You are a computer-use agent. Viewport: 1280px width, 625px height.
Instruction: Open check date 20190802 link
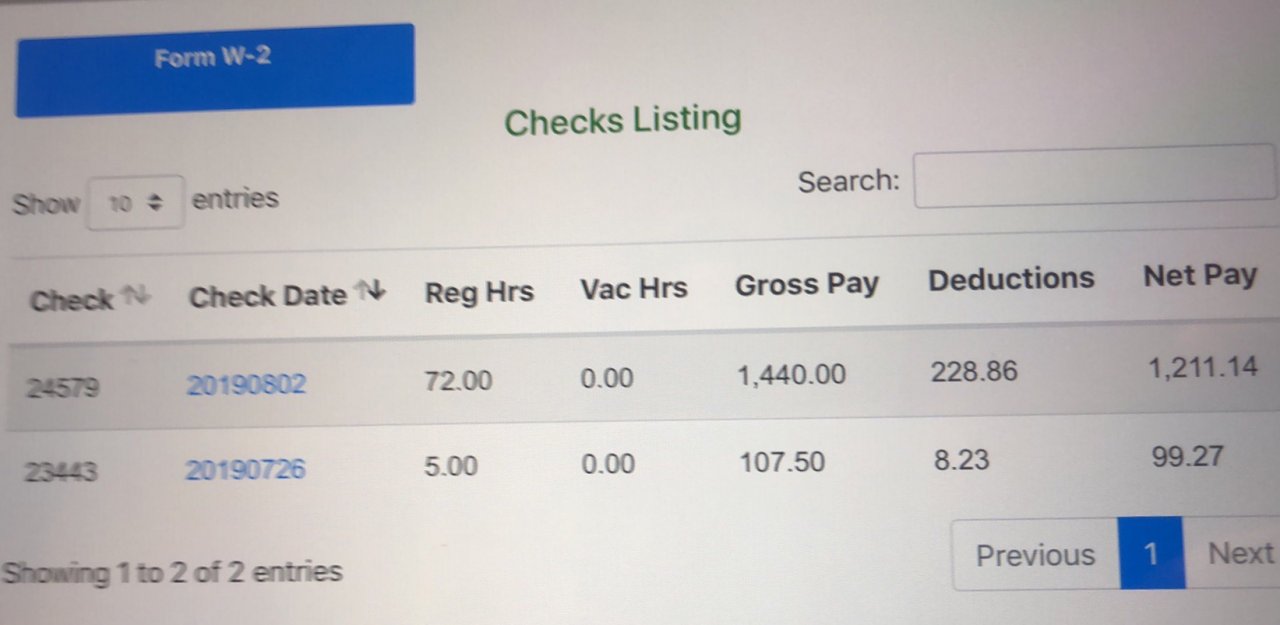coord(246,384)
